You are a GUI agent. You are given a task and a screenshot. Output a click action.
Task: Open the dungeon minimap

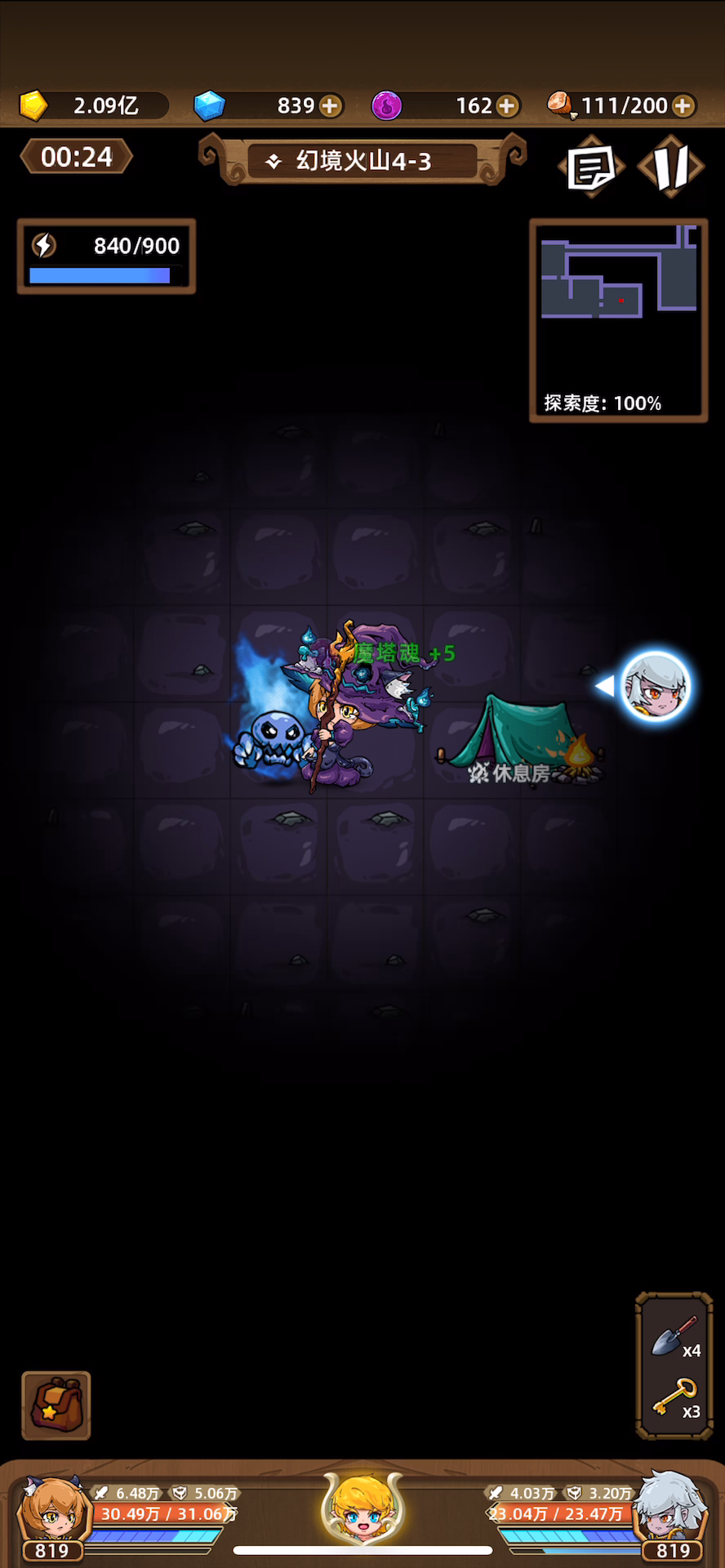pos(619,320)
